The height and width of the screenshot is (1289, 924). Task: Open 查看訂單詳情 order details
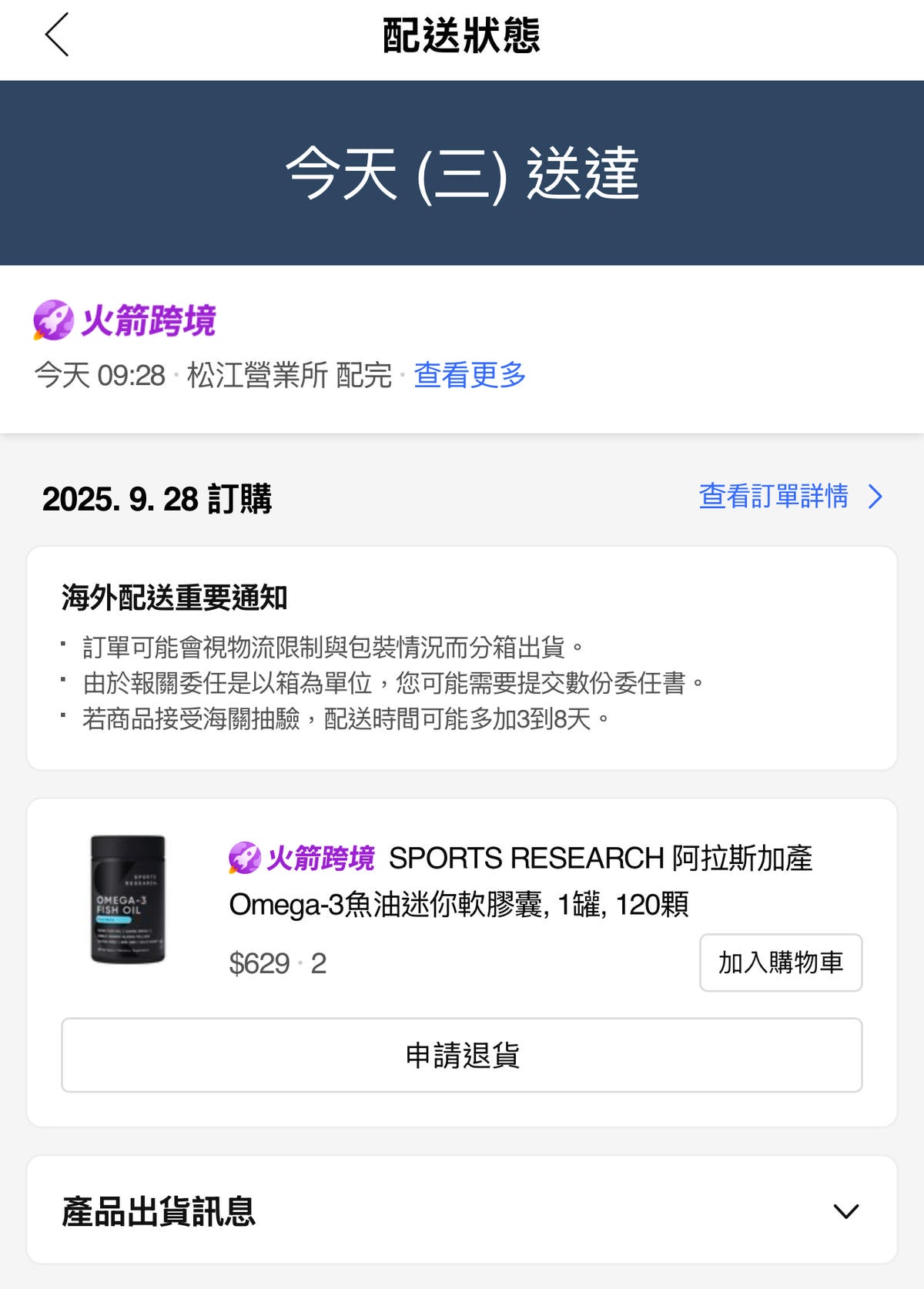[x=789, y=497]
